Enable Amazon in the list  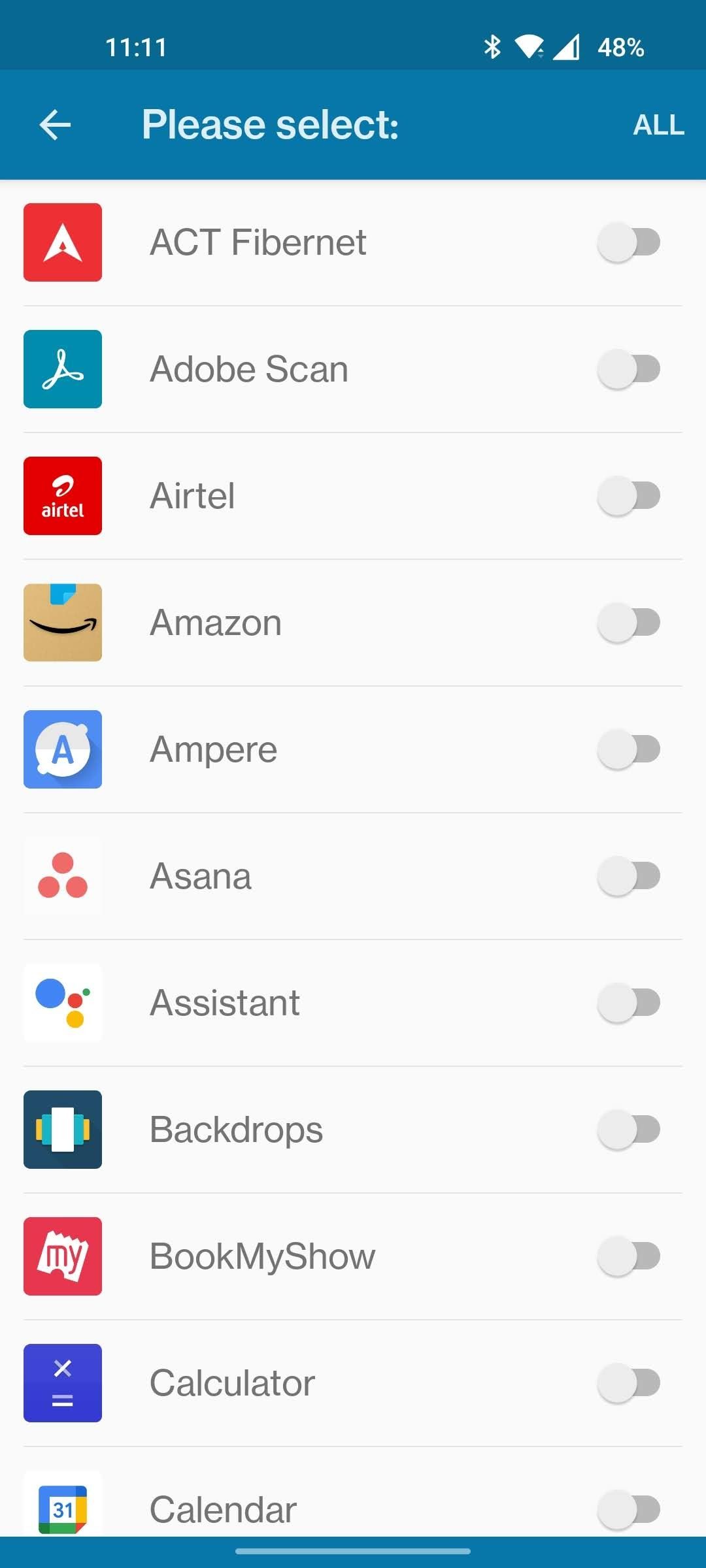(628, 623)
